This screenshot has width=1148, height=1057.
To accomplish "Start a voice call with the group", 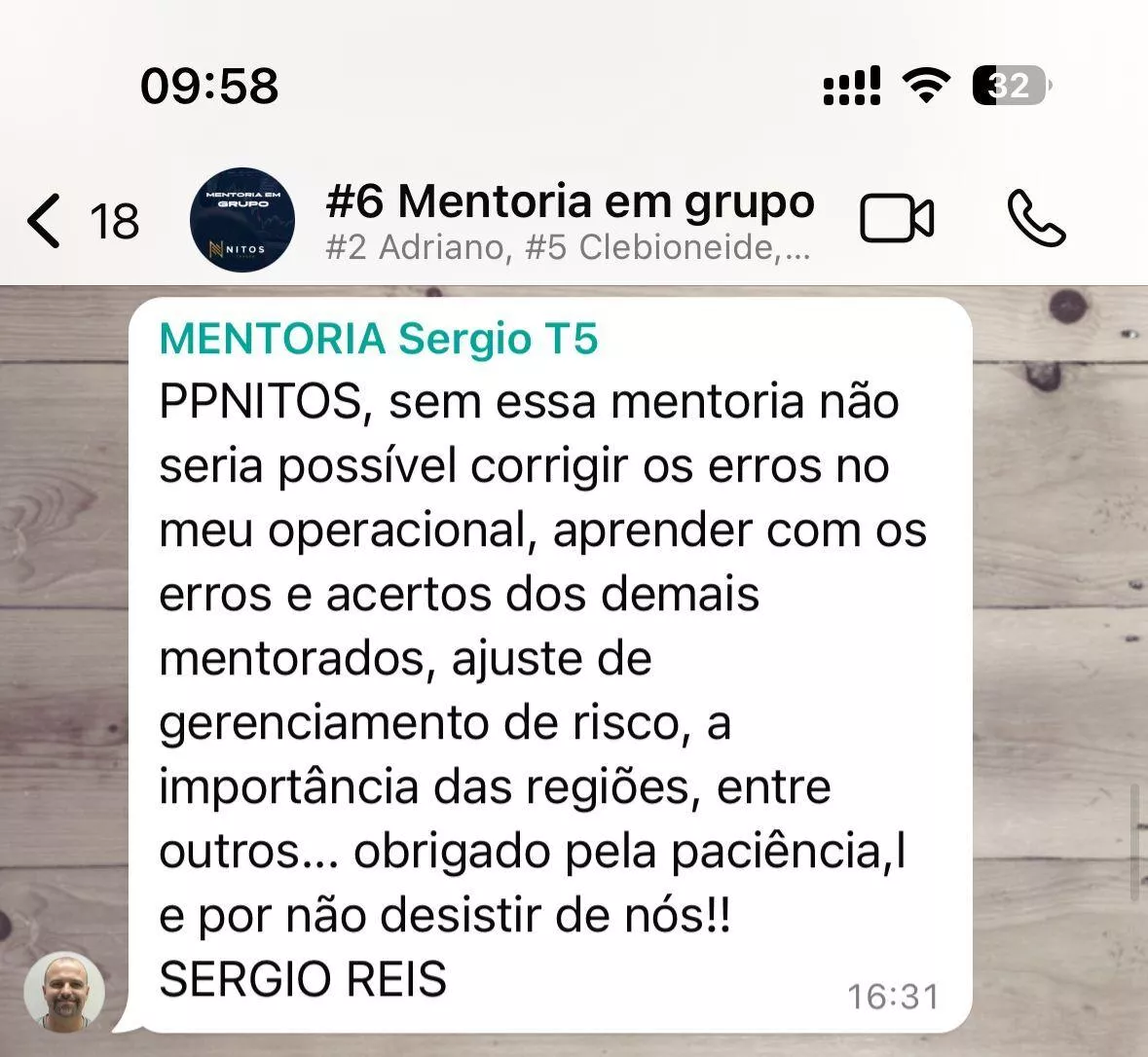I will tap(1036, 219).
